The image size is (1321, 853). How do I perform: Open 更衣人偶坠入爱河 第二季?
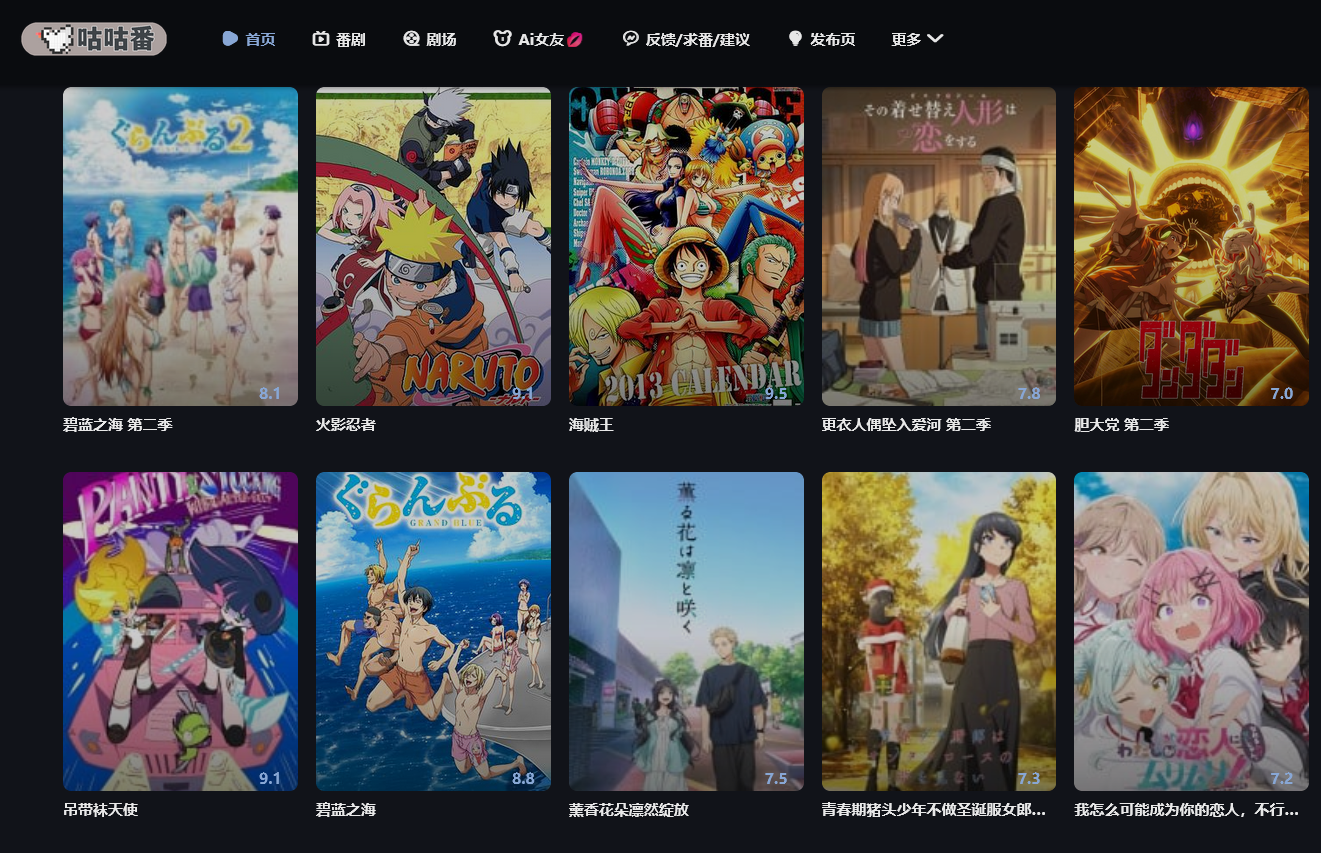tap(938, 246)
